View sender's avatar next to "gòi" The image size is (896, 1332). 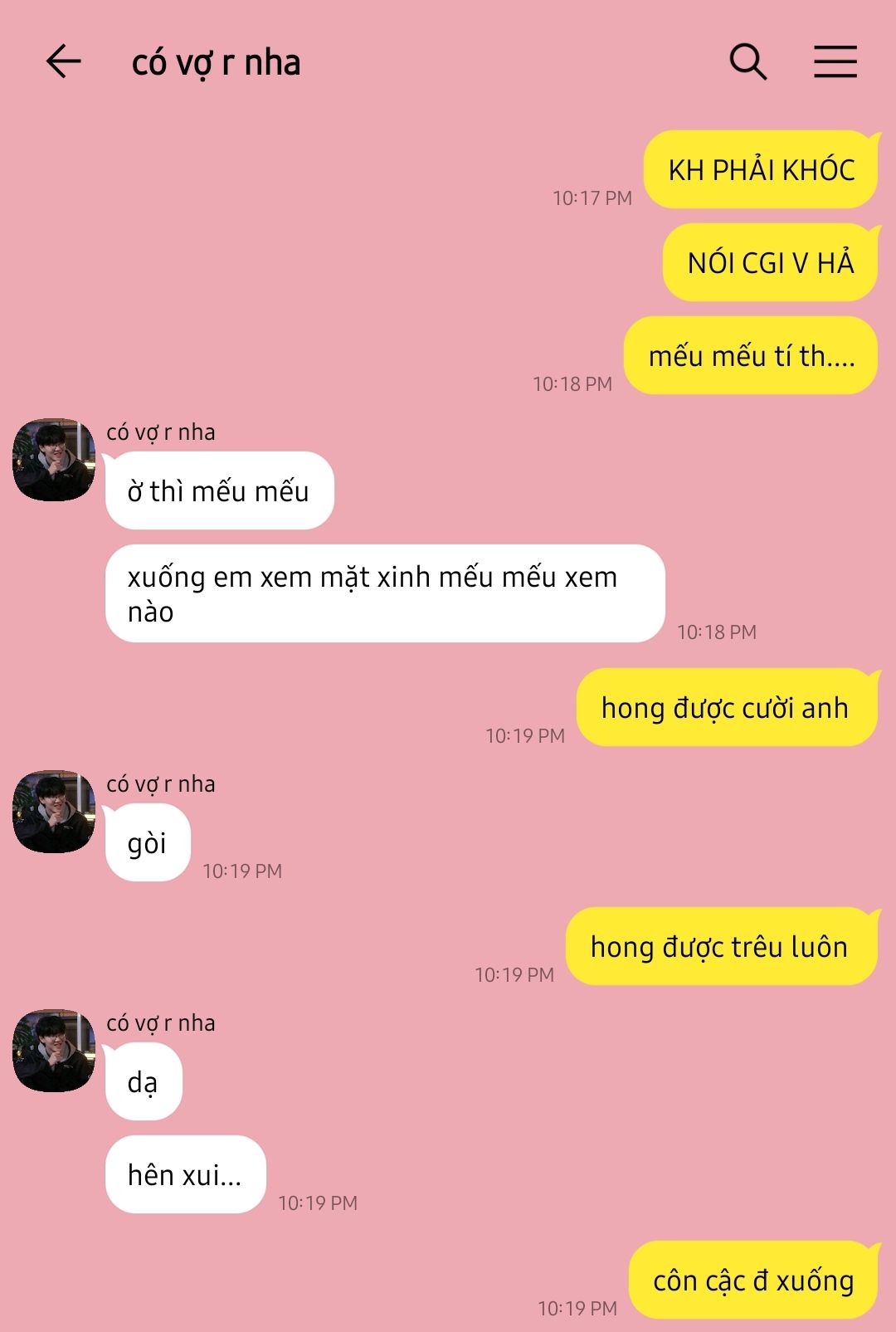coord(54,812)
